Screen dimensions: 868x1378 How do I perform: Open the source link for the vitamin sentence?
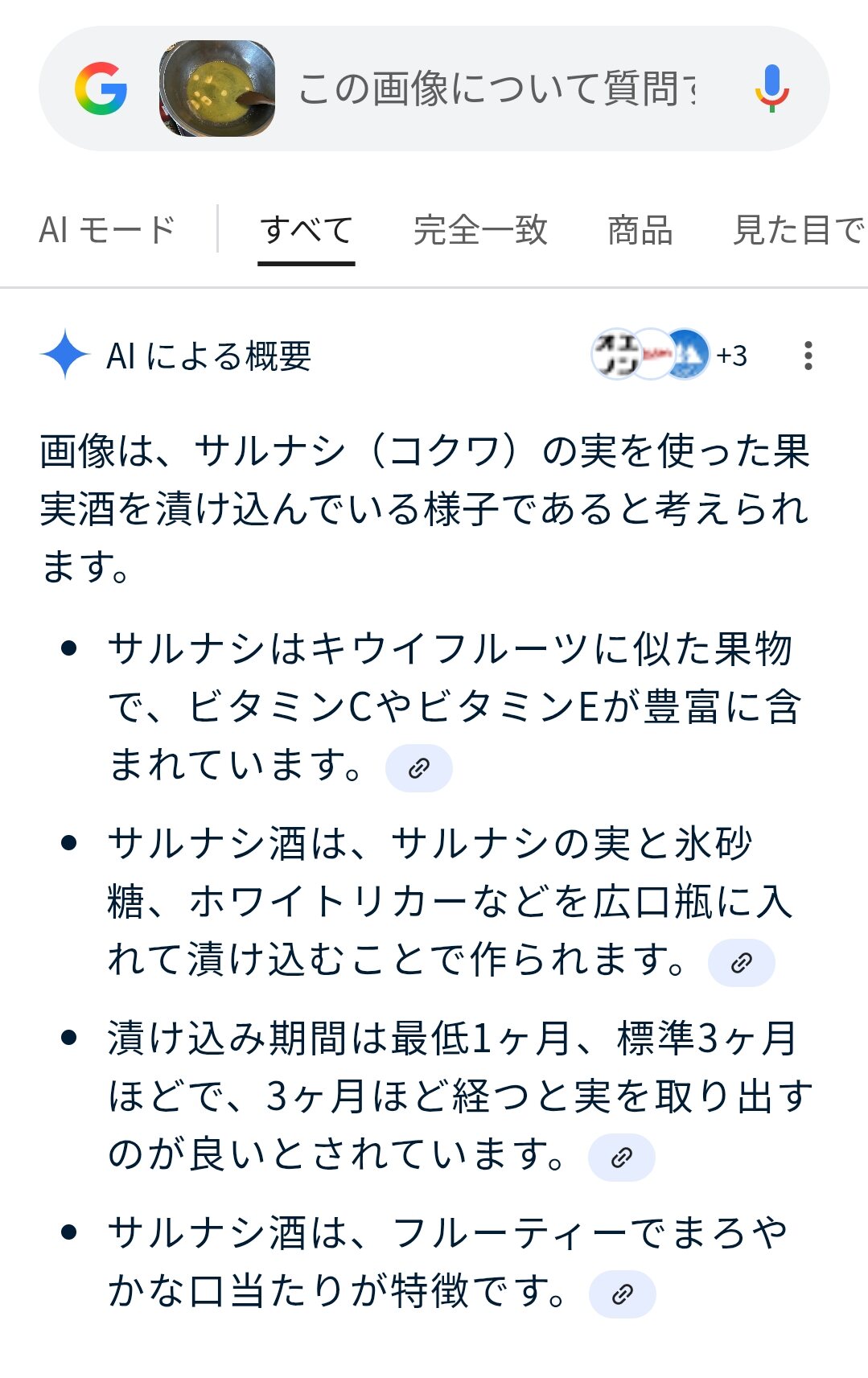[419, 768]
